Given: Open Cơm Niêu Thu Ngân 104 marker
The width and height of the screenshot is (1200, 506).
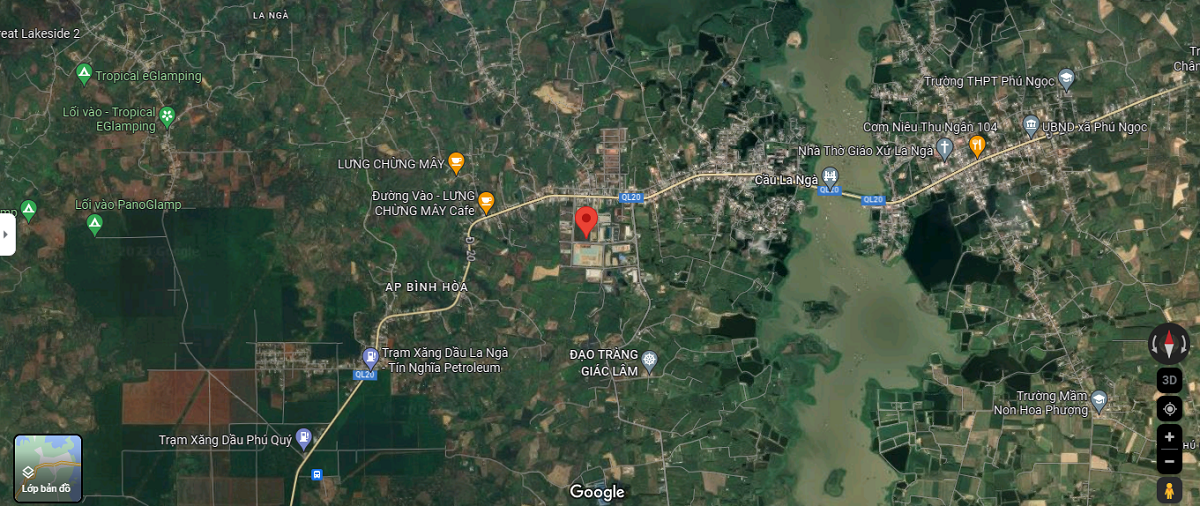Looking at the screenshot, I should (977, 146).
